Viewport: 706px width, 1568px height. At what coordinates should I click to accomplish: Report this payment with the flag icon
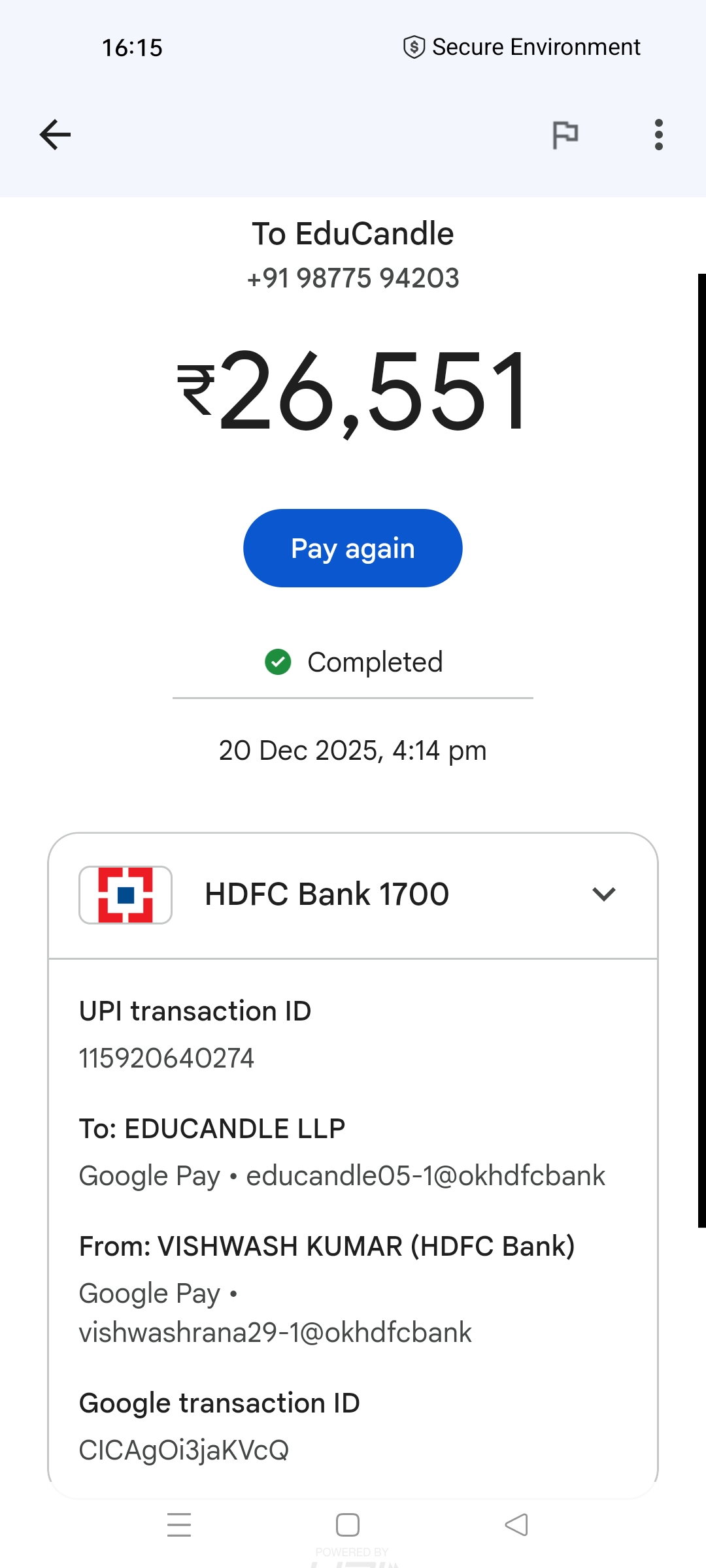[565, 135]
